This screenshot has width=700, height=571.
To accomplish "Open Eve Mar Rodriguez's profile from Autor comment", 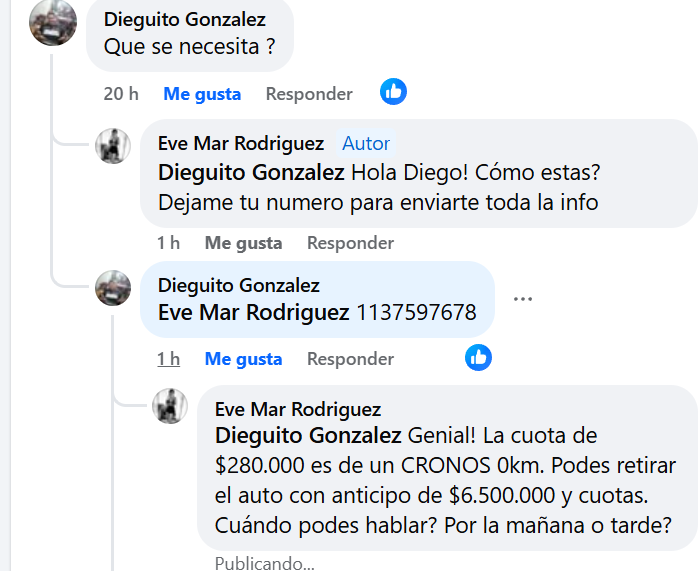I will click(x=240, y=144).
